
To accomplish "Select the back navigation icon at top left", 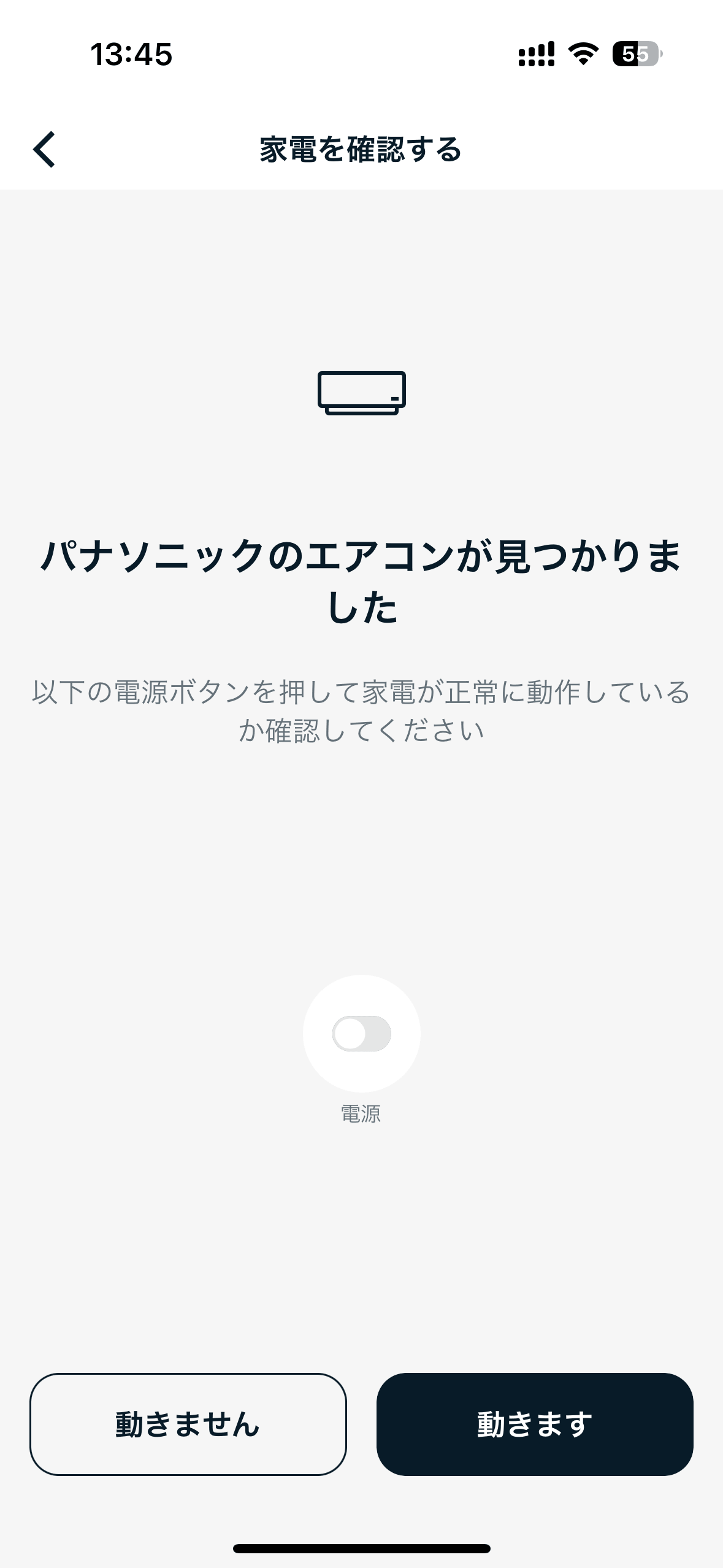I will (x=44, y=149).
